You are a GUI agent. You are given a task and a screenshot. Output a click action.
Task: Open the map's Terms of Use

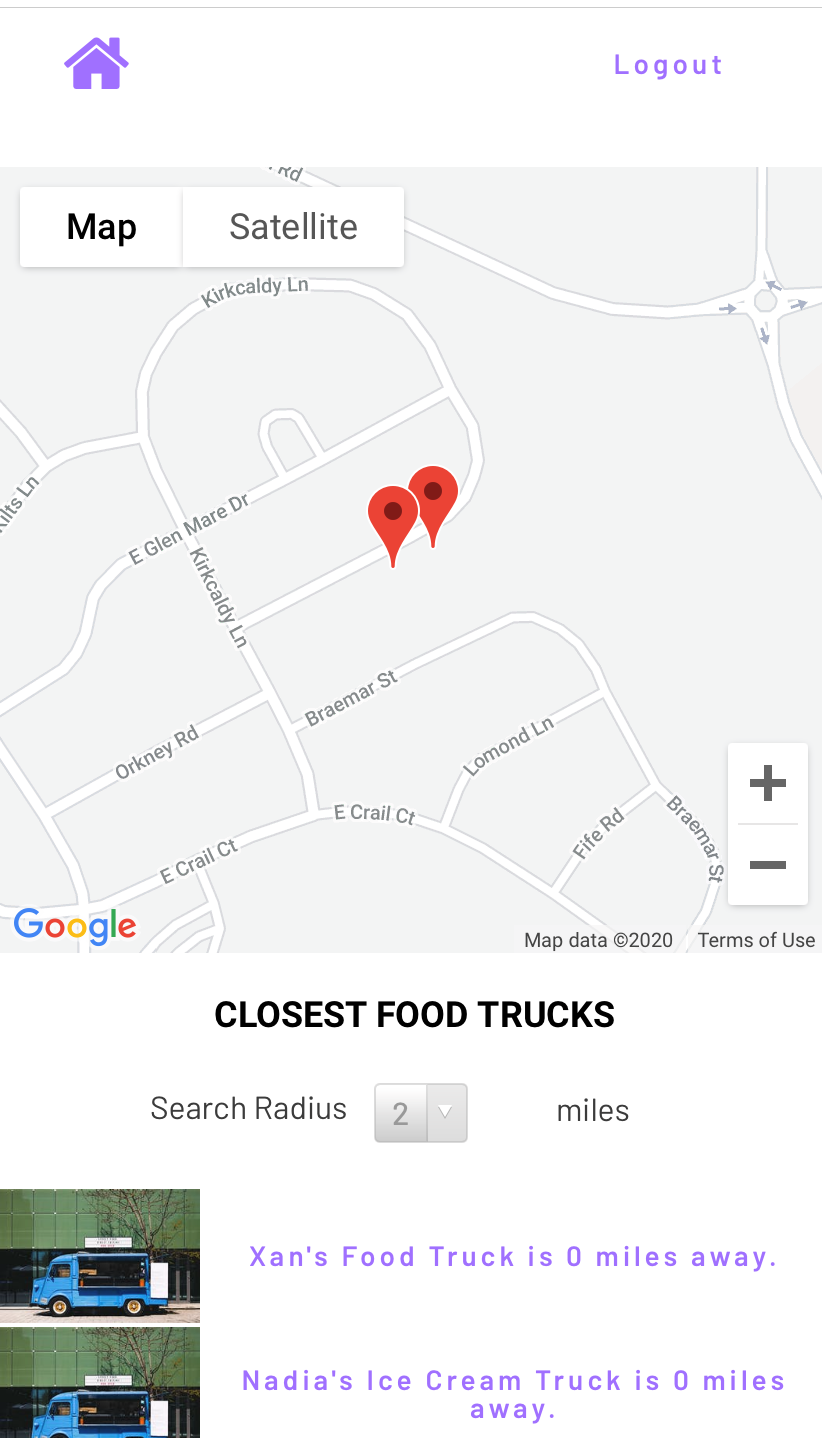[x=756, y=940]
